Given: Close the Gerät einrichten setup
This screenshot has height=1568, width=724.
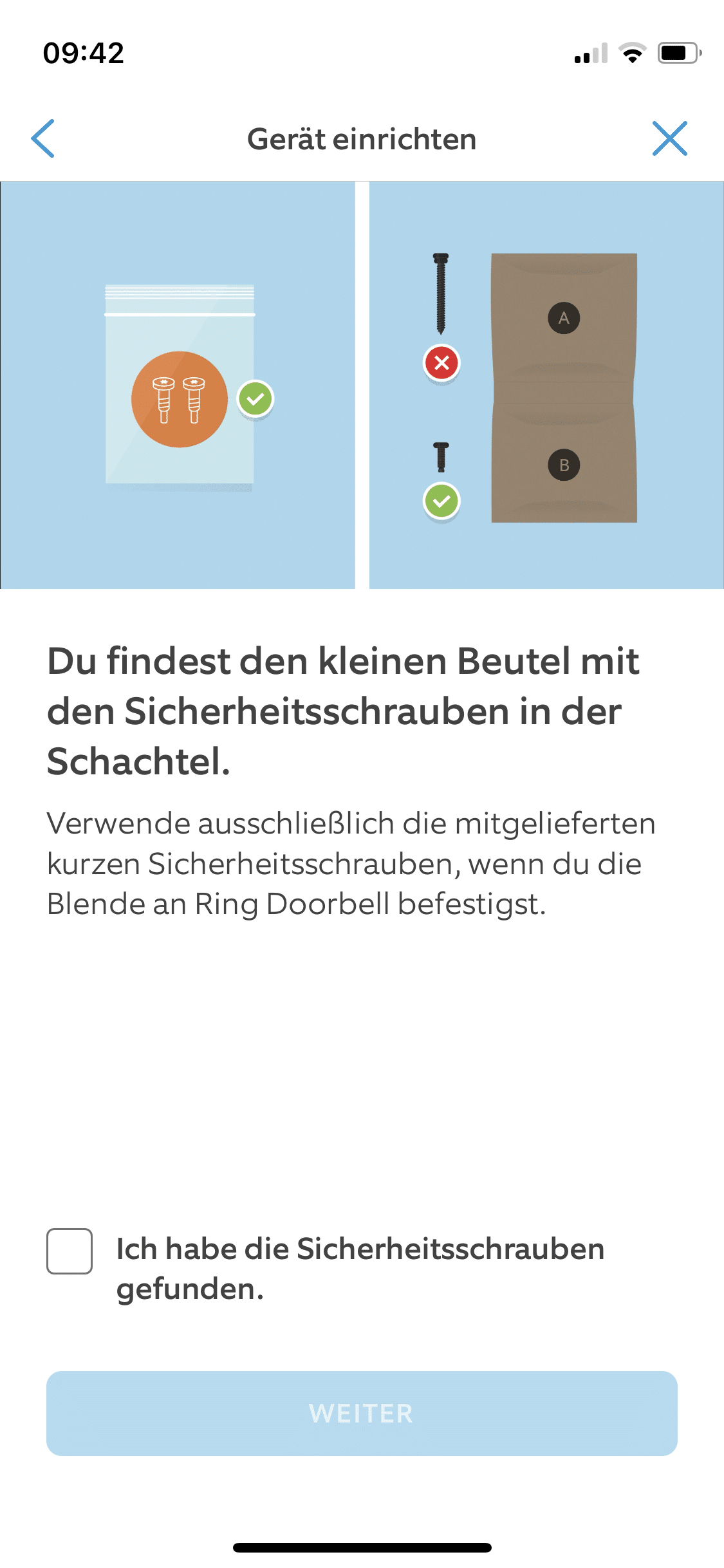Looking at the screenshot, I should 669,138.
